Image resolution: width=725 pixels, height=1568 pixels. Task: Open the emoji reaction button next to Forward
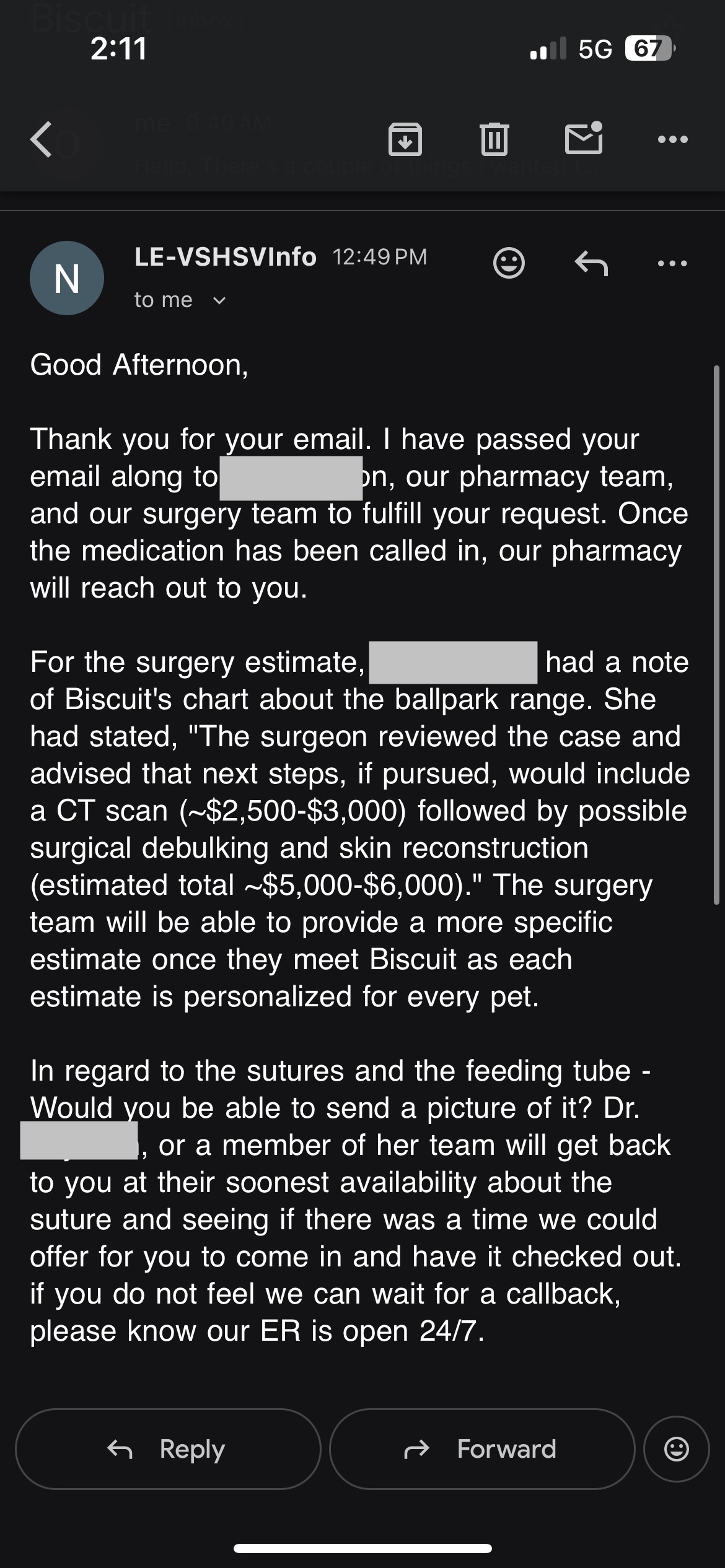coord(676,1448)
